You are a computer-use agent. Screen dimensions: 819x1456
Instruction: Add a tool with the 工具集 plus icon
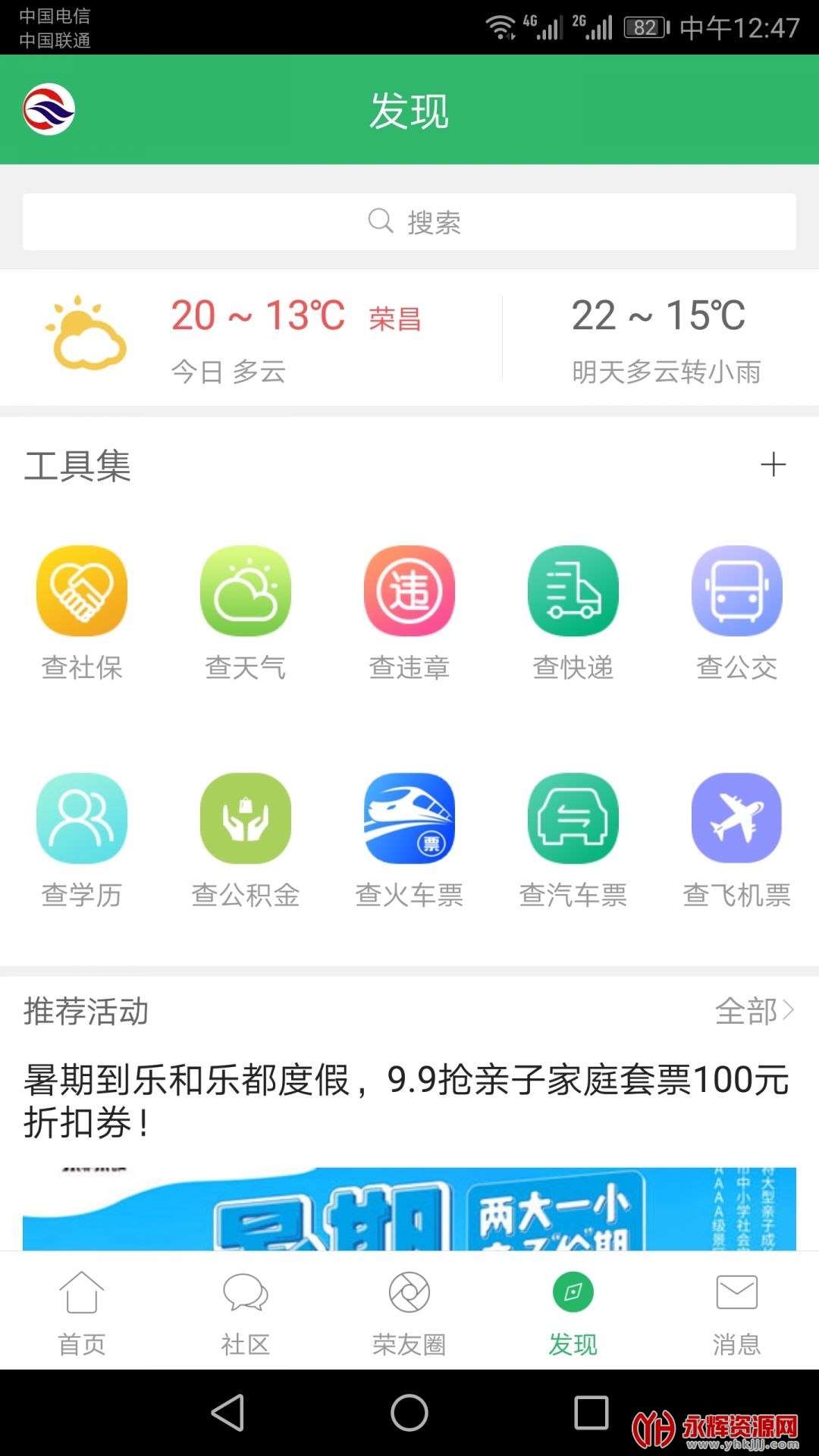pyautogui.click(x=773, y=464)
